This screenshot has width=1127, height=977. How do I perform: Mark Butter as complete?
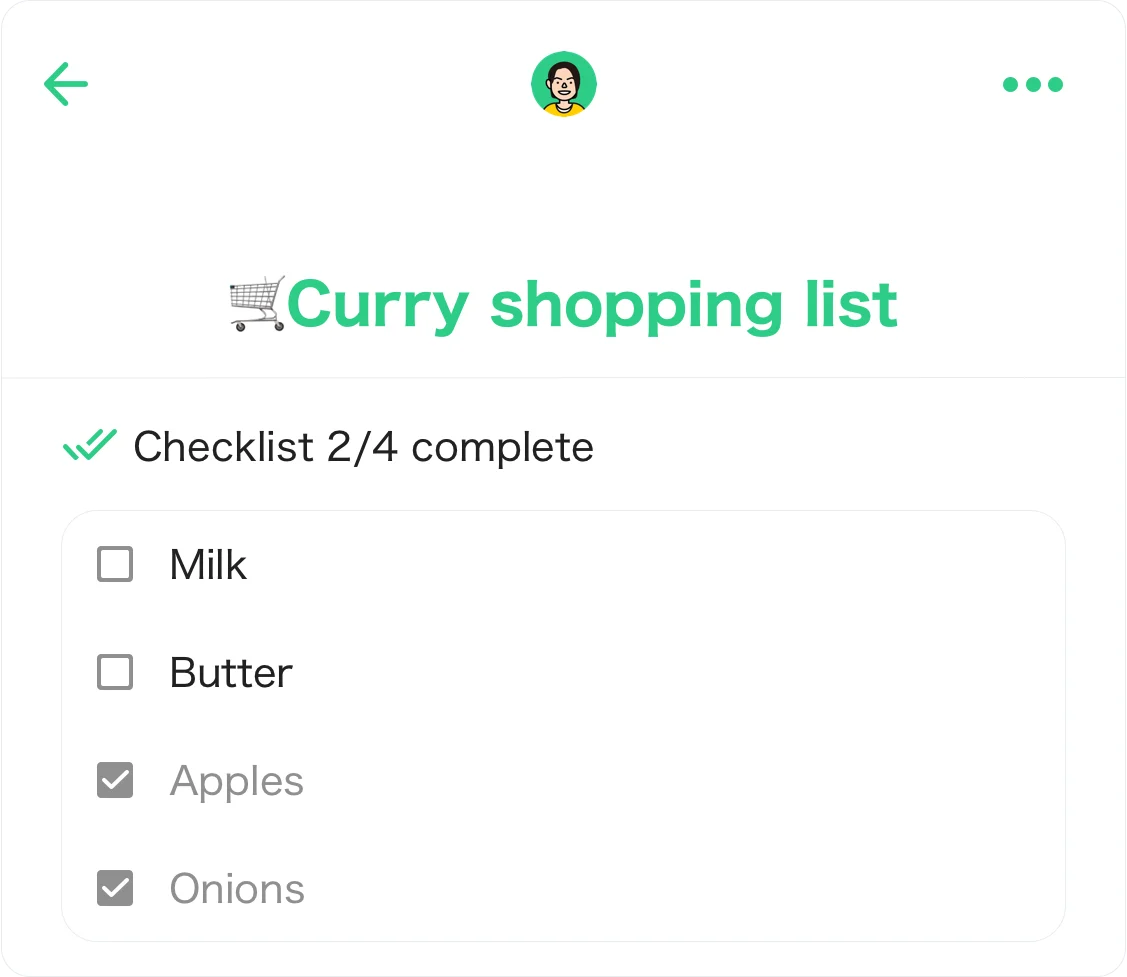[115, 672]
